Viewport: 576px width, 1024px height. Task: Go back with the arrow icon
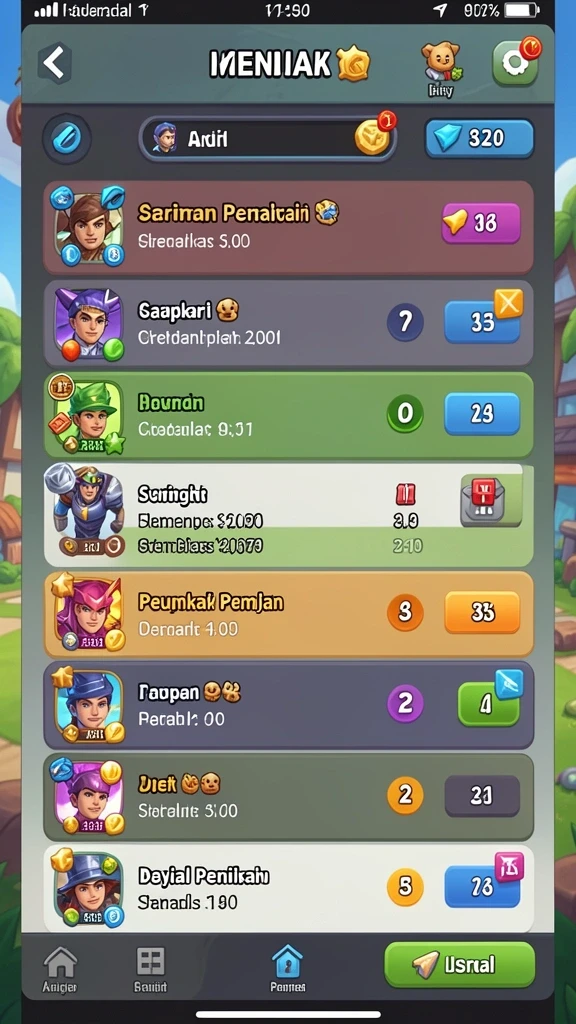point(56,63)
